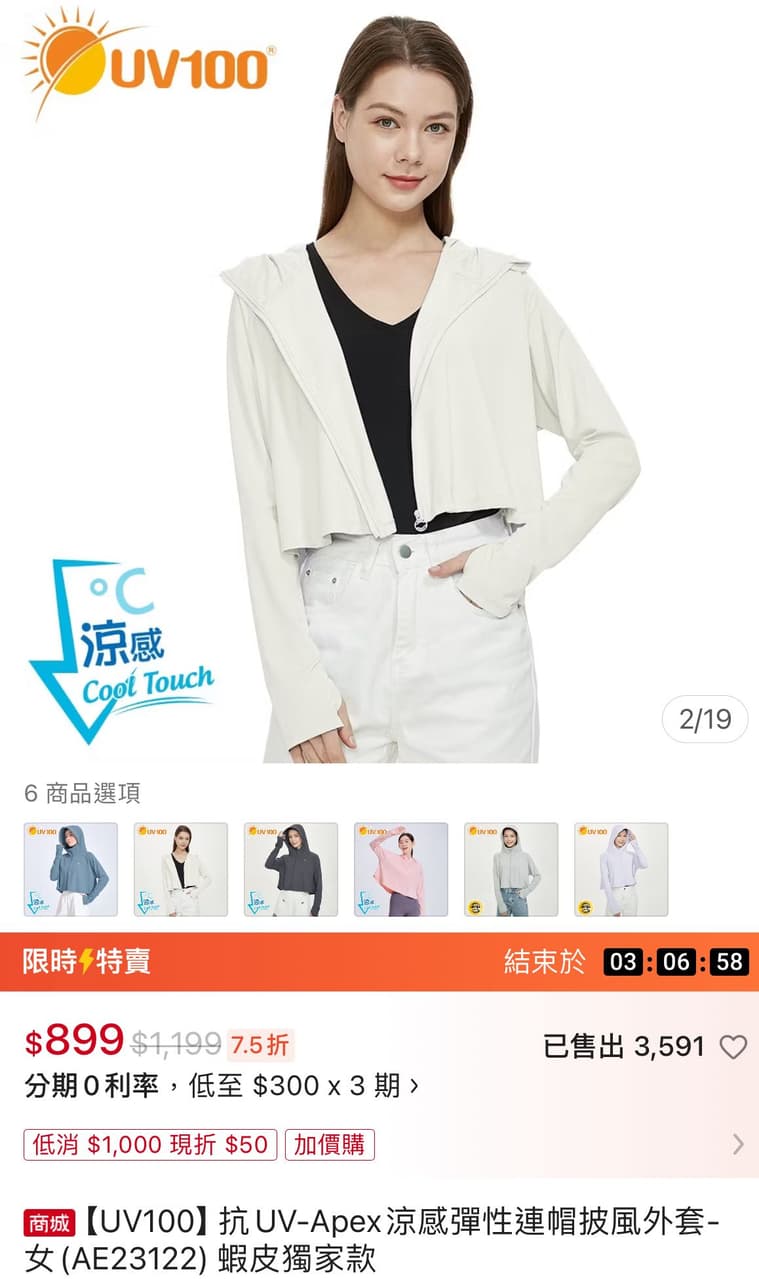Image resolution: width=759 pixels, height=1279 pixels.
Task: Add this product to favorites with heart
Action: pos(734,1047)
